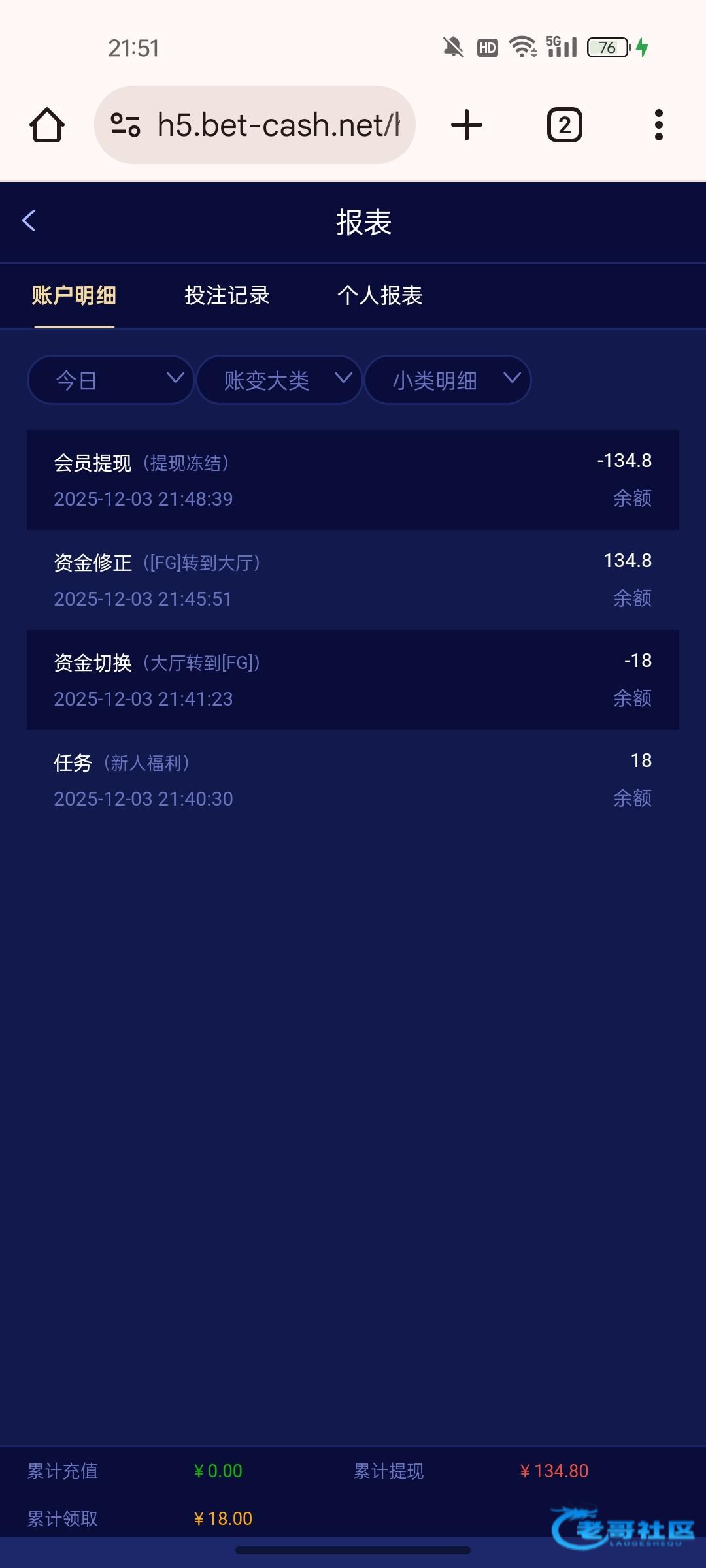Viewport: 706px width, 1568px height.
Task: Select the 账户明细 tab
Action: pyautogui.click(x=74, y=295)
